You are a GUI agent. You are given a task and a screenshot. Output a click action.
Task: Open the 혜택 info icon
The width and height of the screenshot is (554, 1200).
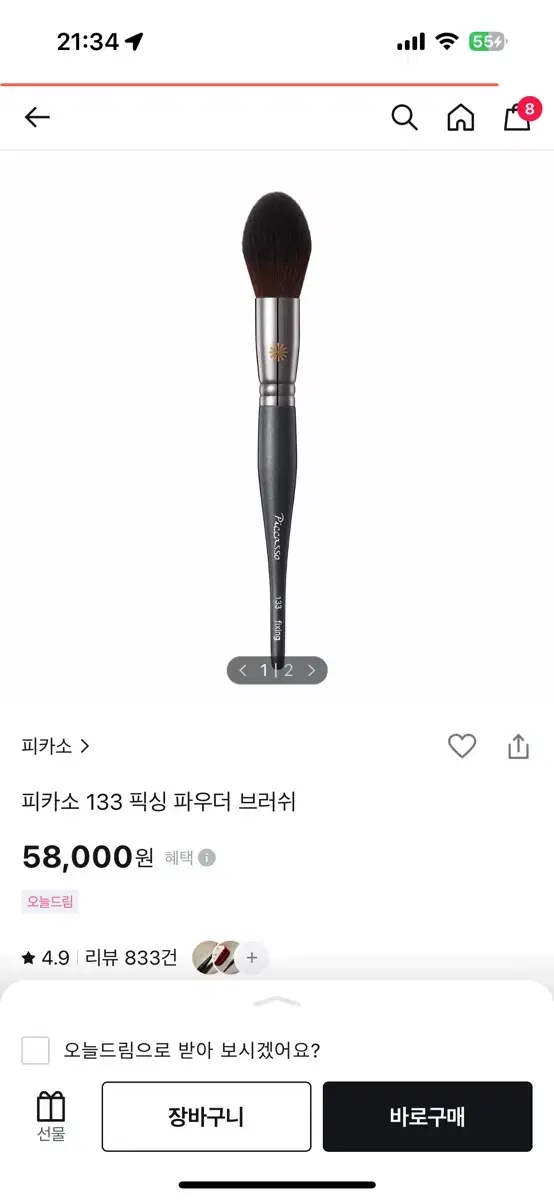click(207, 858)
